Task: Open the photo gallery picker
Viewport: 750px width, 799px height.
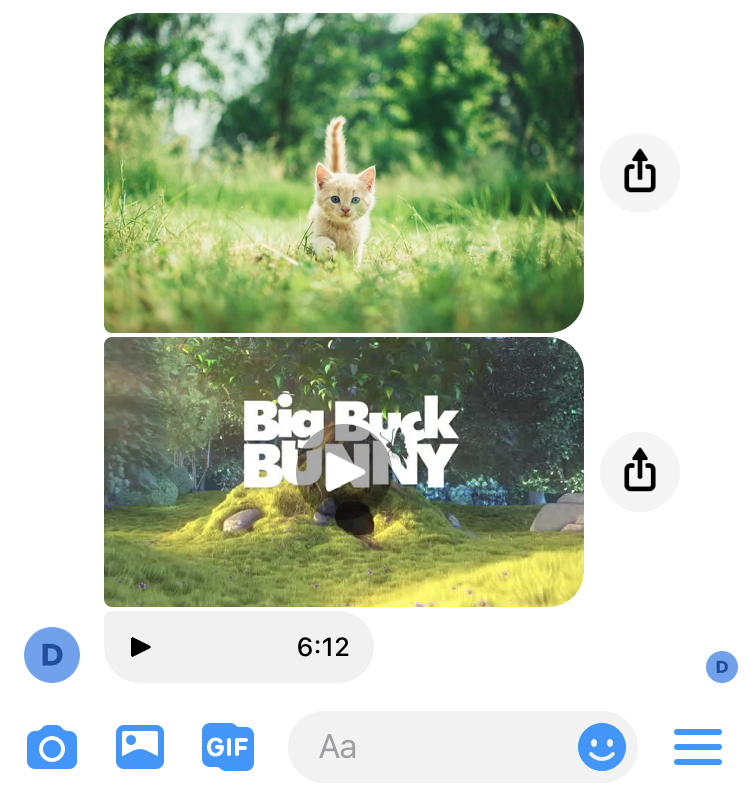Action: (140, 746)
